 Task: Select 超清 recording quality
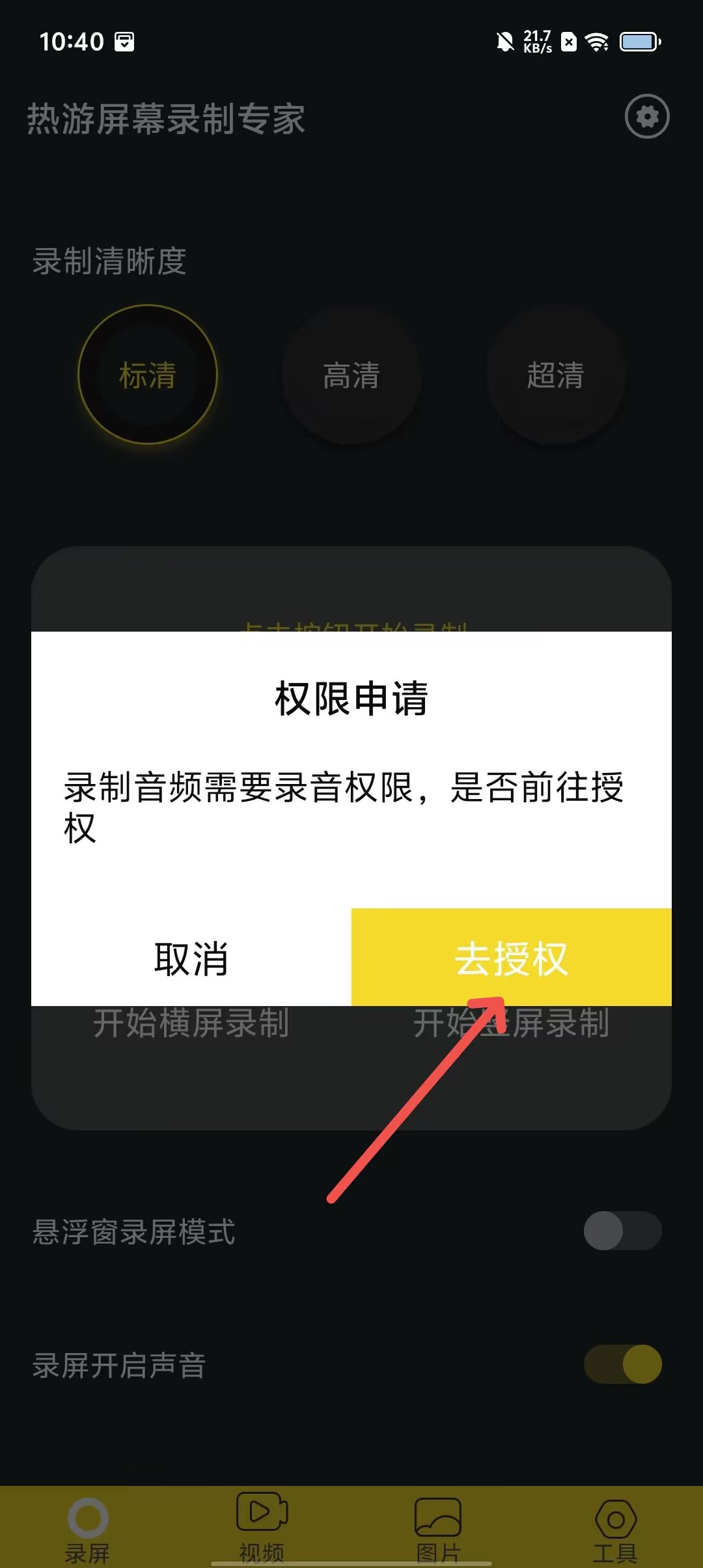pyautogui.click(x=555, y=374)
